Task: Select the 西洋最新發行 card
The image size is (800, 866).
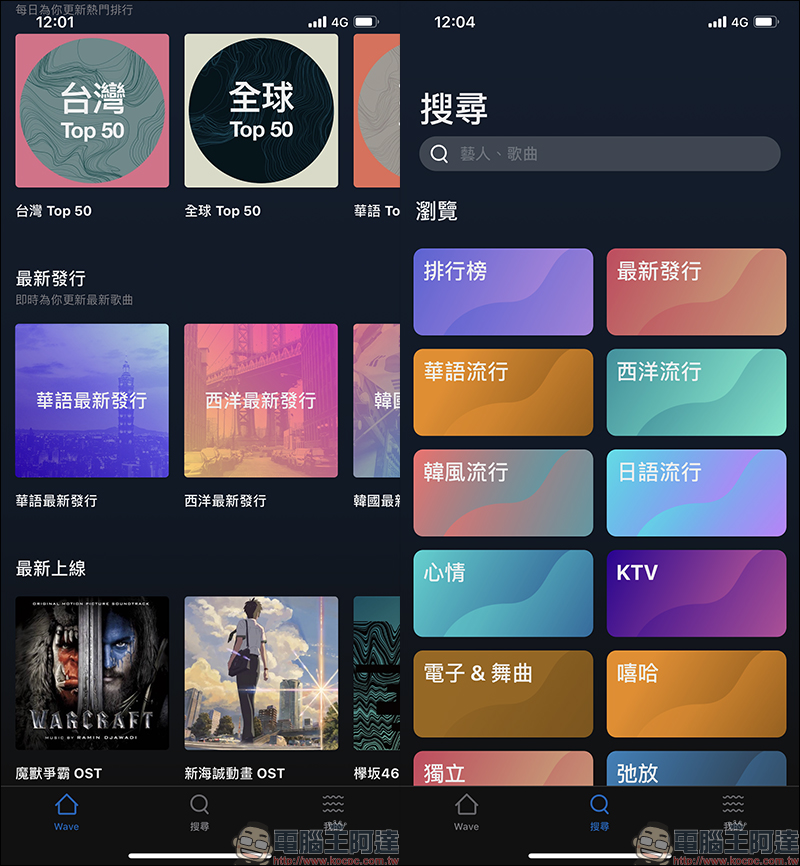Action: 261,400
